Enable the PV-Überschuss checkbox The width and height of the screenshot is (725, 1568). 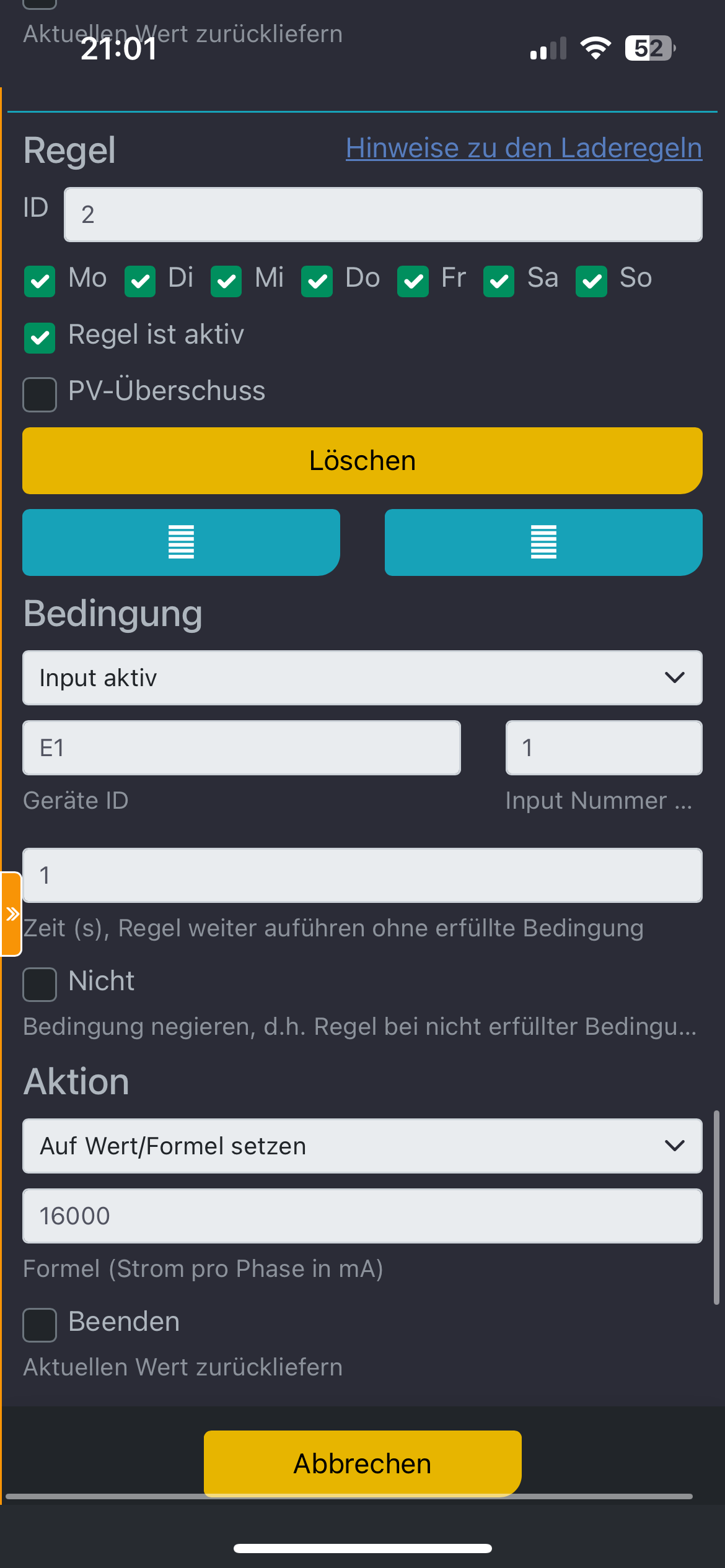40,394
